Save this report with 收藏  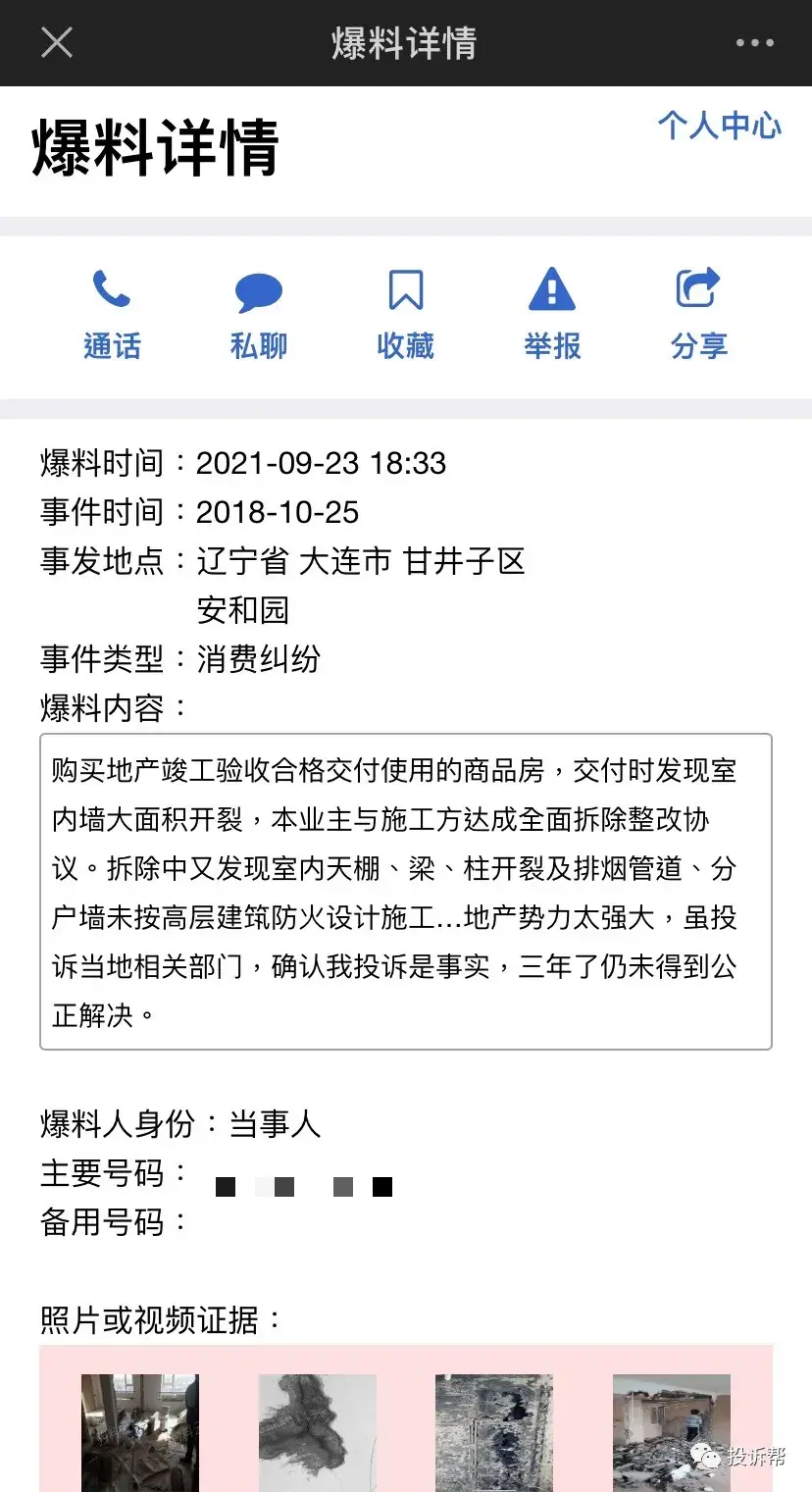(x=405, y=315)
